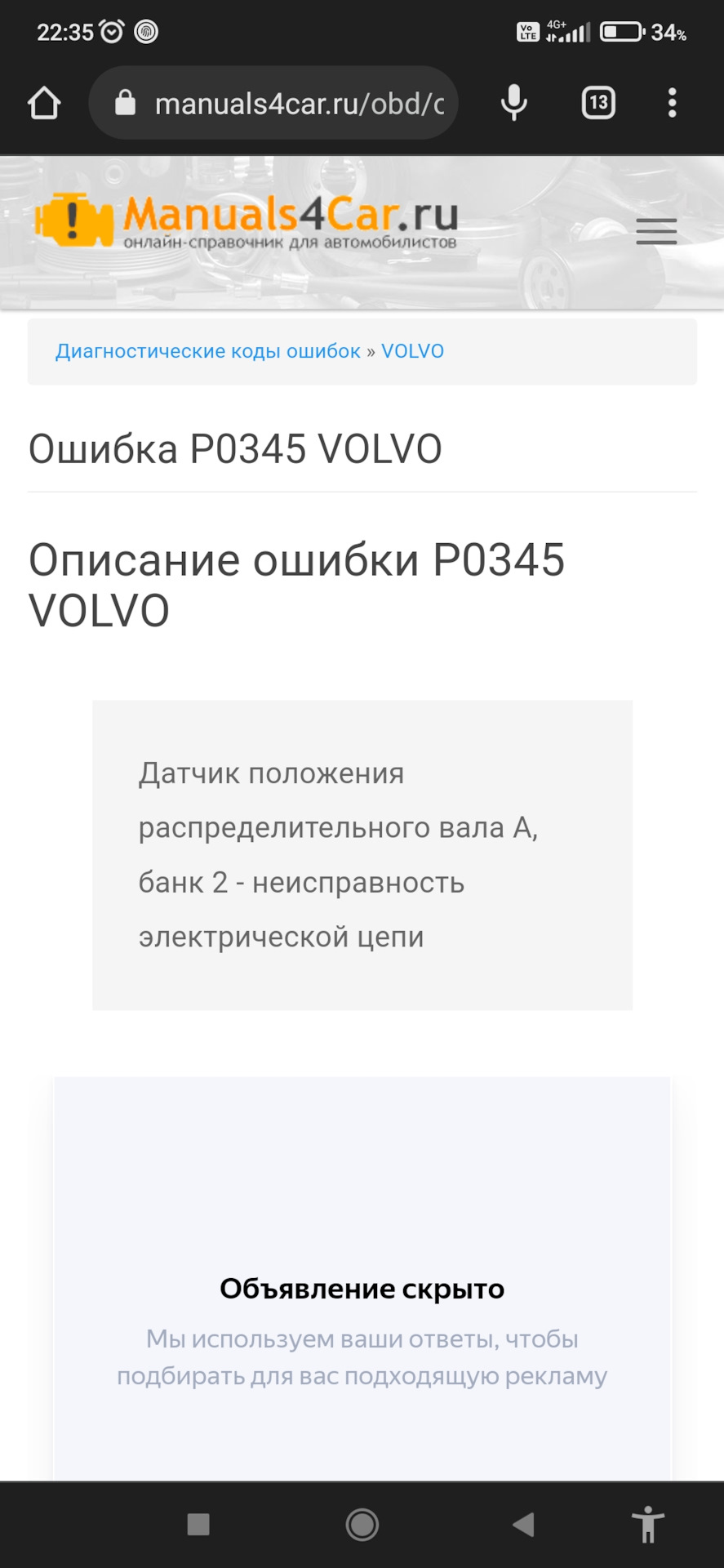This screenshot has height=1568, width=724.
Task: Start voice search with the microphone
Action: coord(514,103)
